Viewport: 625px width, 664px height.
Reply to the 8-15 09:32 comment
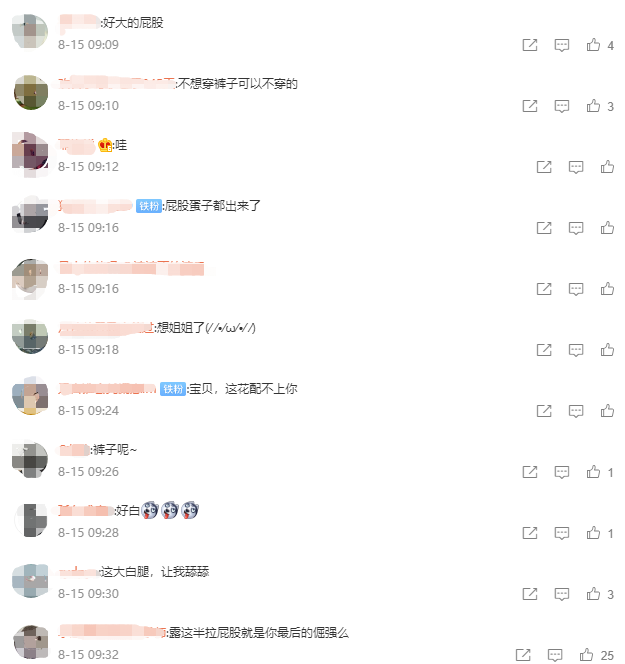(x=555, y=655)
